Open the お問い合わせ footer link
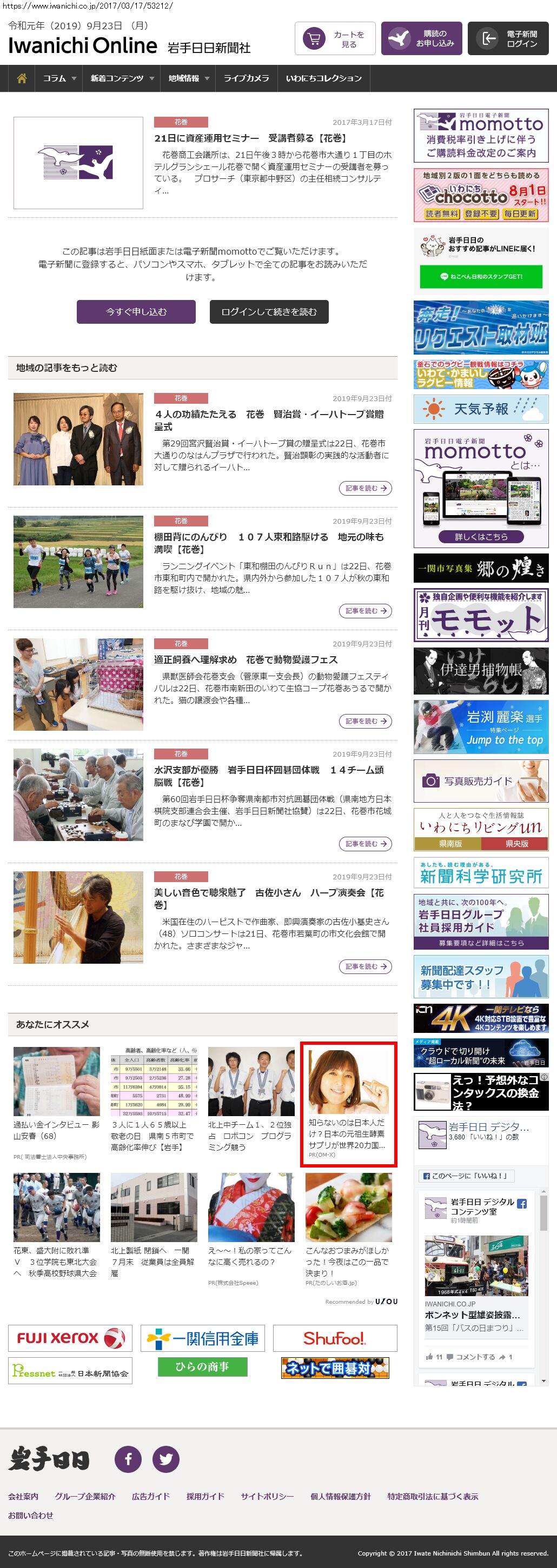The width and height of the screenshot is (557, 1568). [x=30, y=1515]
